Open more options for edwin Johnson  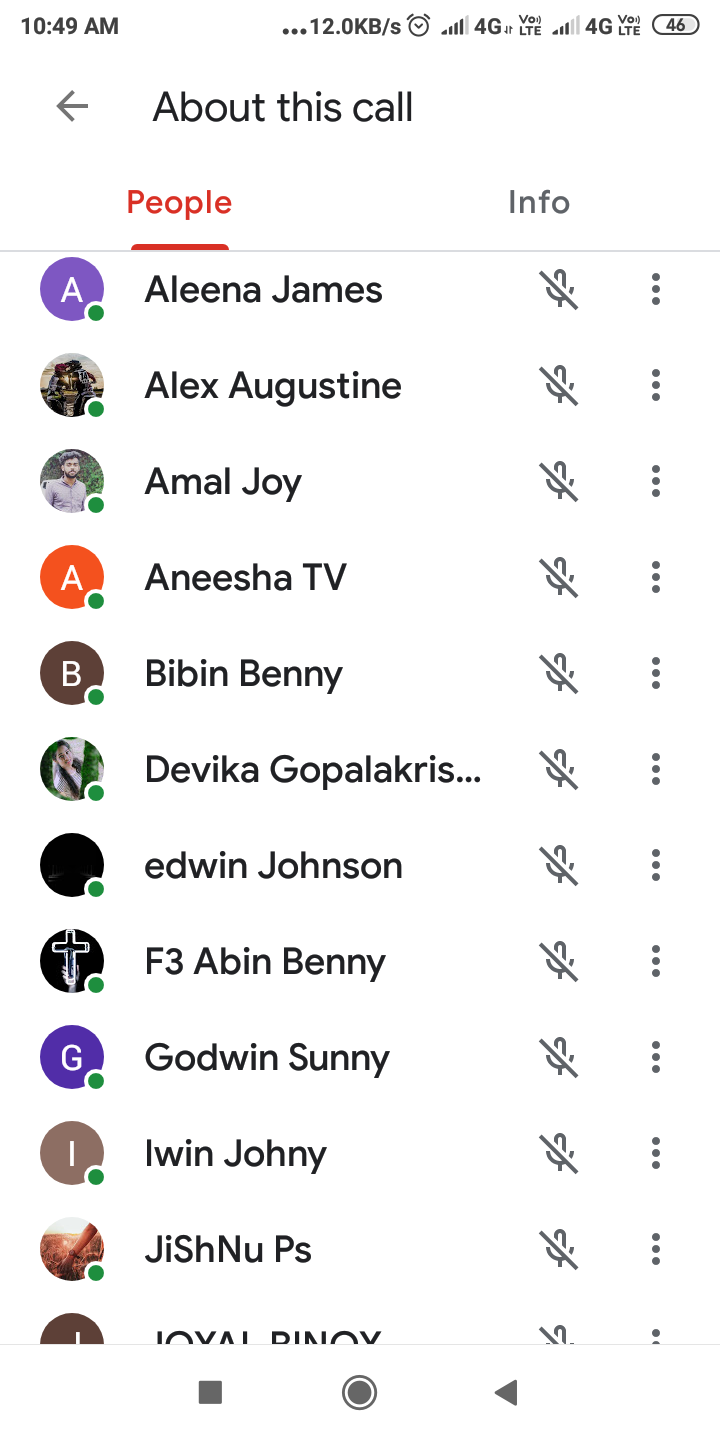coord(656,866)
